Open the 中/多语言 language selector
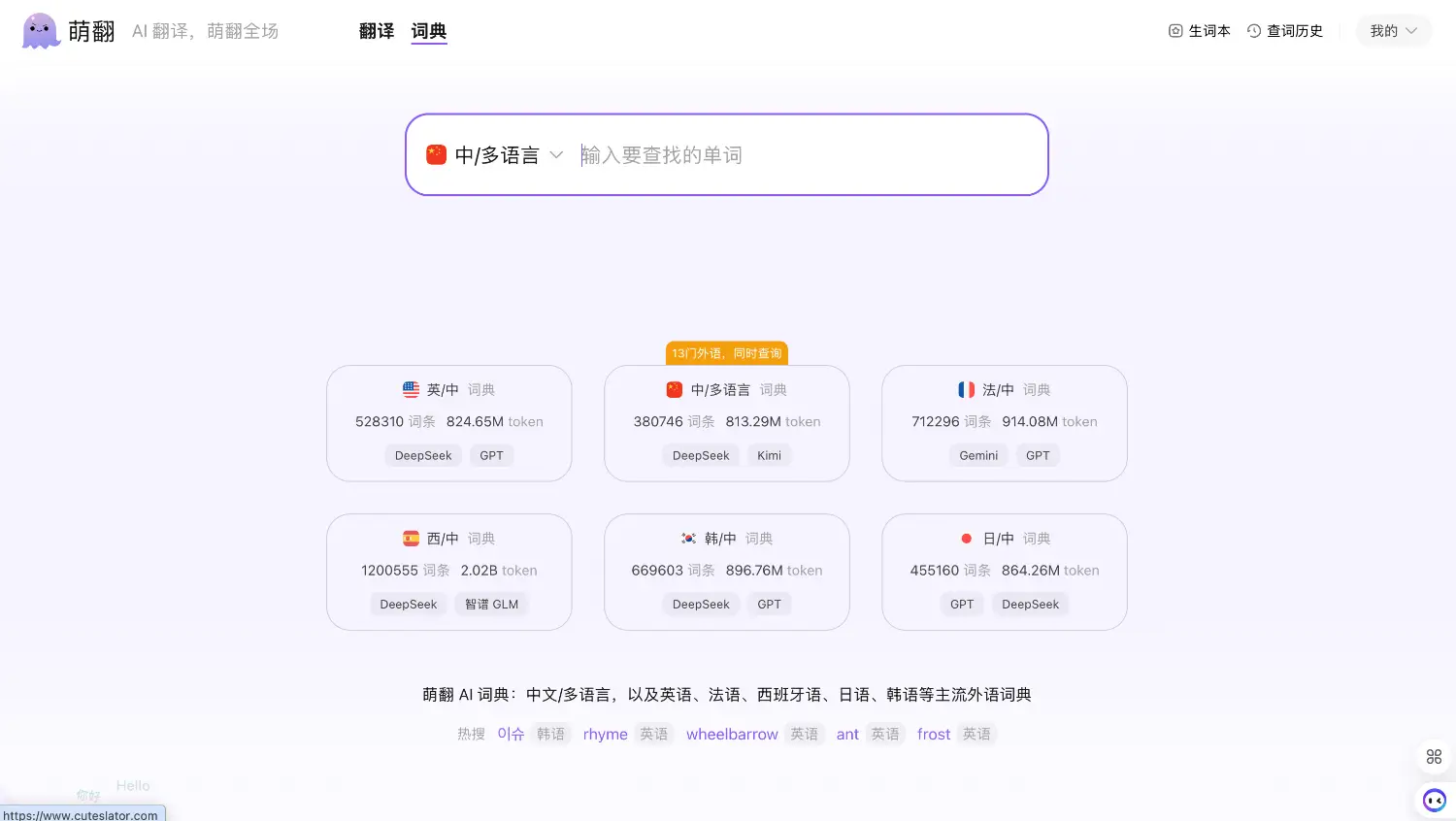Viewport: 1456px width, 821px height. coord(495,155)
